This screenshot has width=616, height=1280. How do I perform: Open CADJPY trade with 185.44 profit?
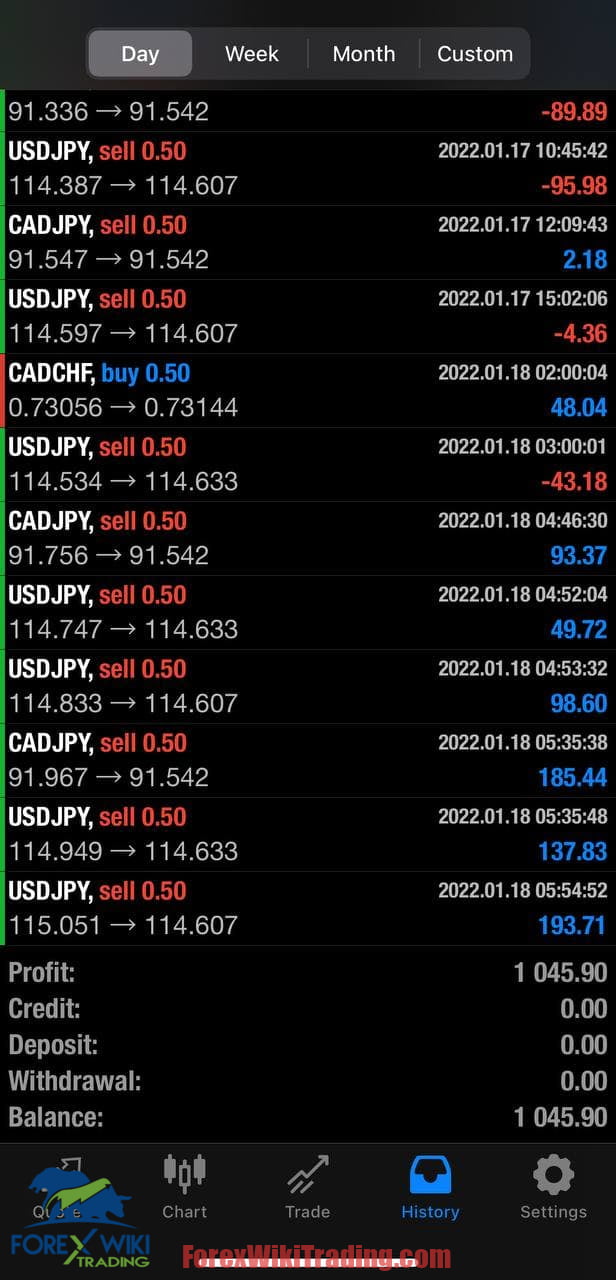coord(308,761)
